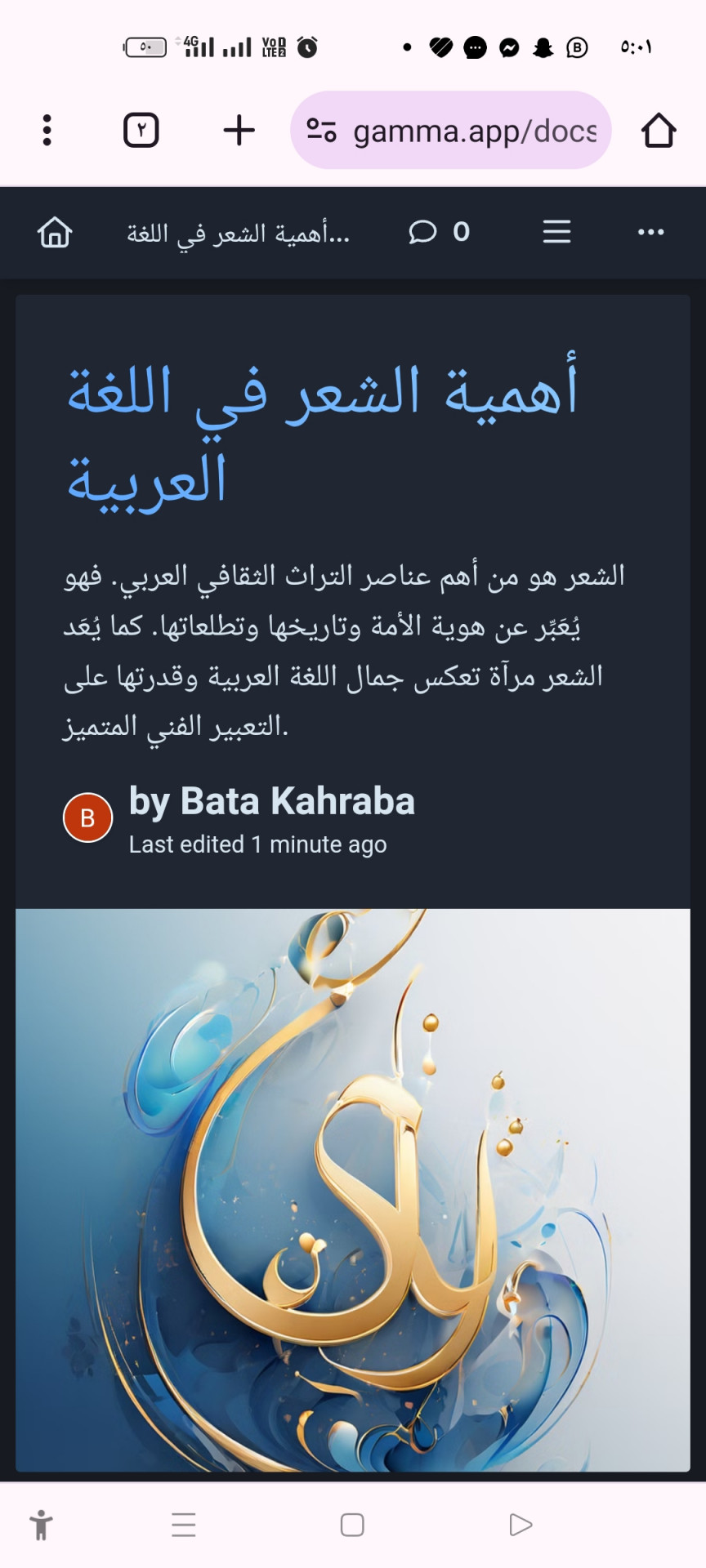The image size is (706, 1568).
Task: Open a new browser tab
Action: tap(239, 130)
